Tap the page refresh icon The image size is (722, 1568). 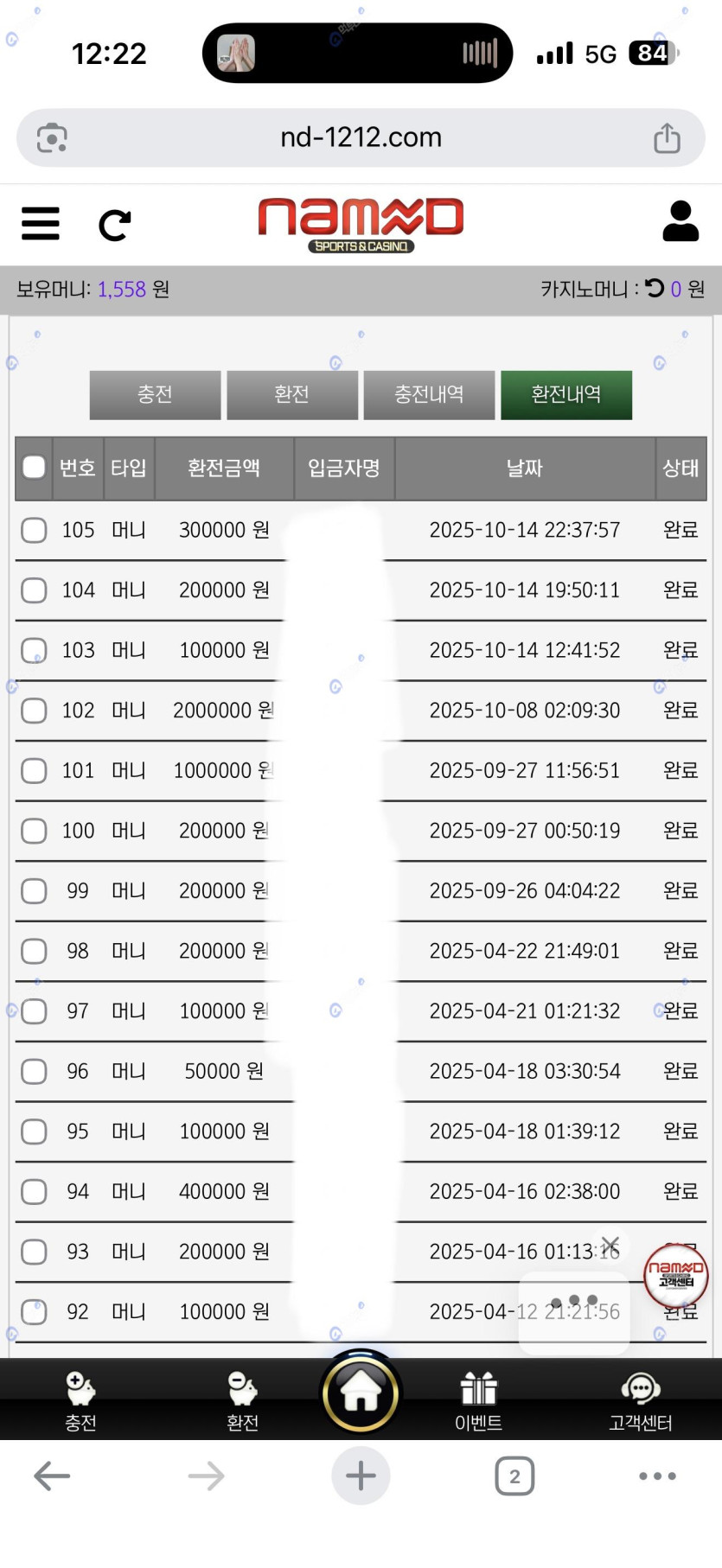click(x=114, y=226)
